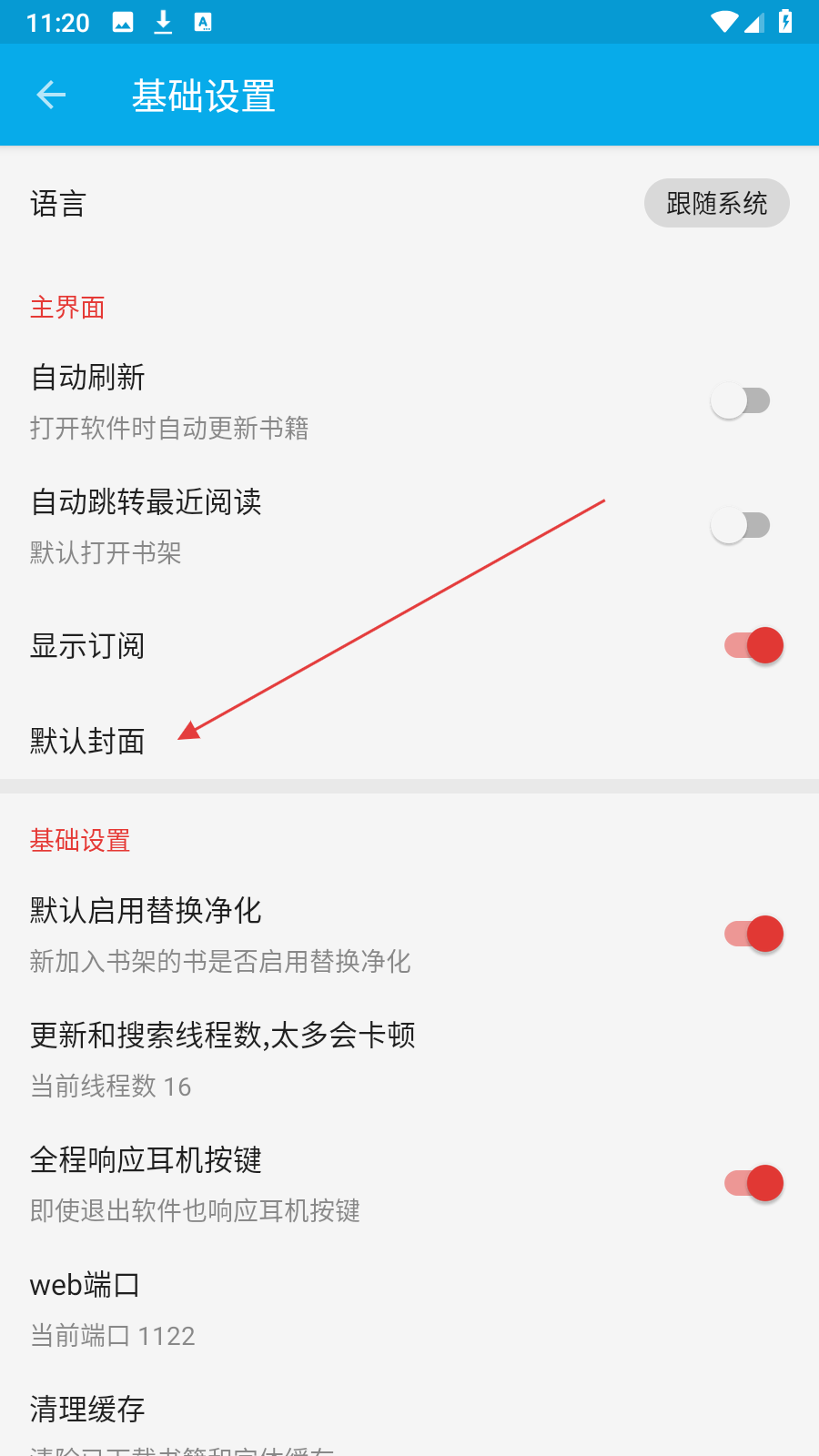Open the 默认封面 setting
The width and height of the screenshot is (819, 1456).
tap(409, 741)
